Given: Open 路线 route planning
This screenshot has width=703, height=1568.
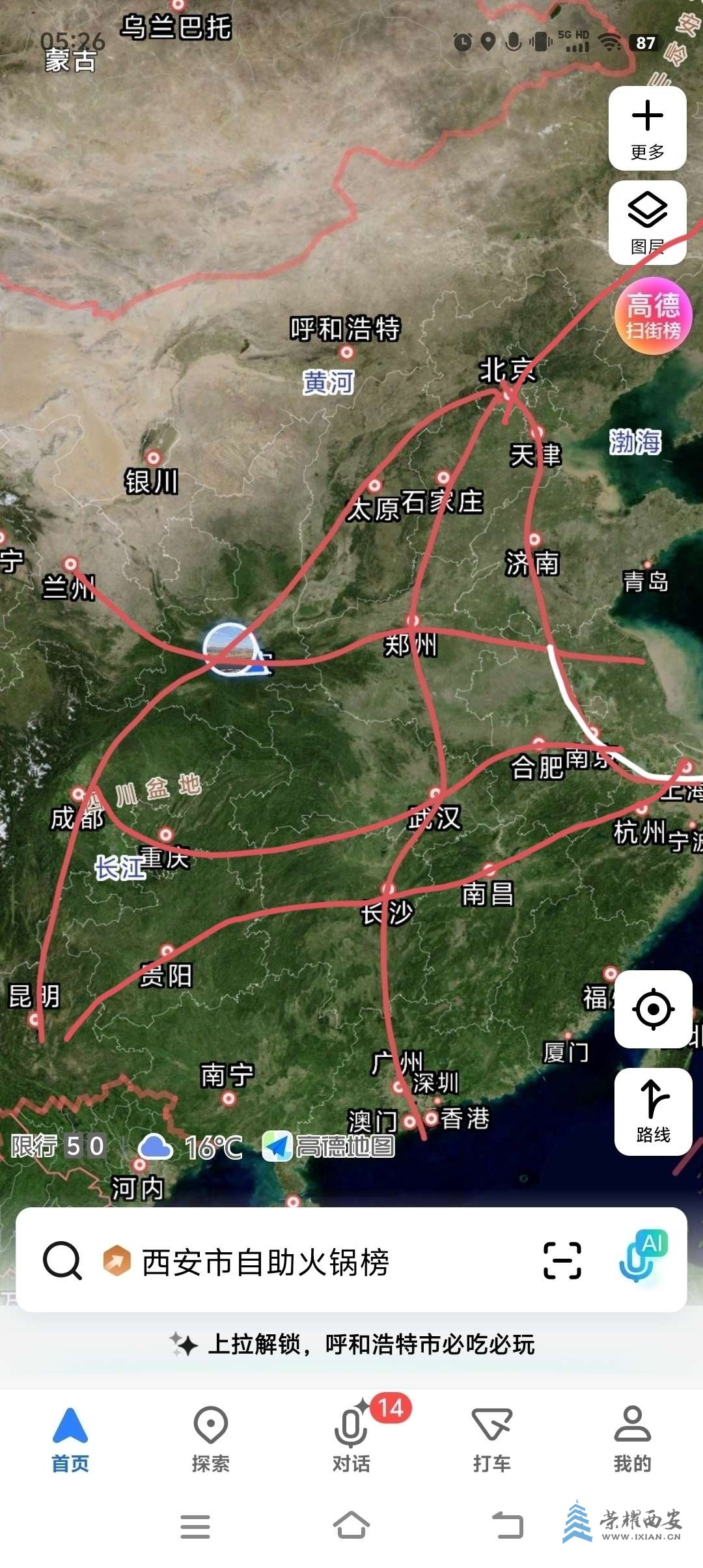Looking at the screenshot, I should tap(653, 1112).
